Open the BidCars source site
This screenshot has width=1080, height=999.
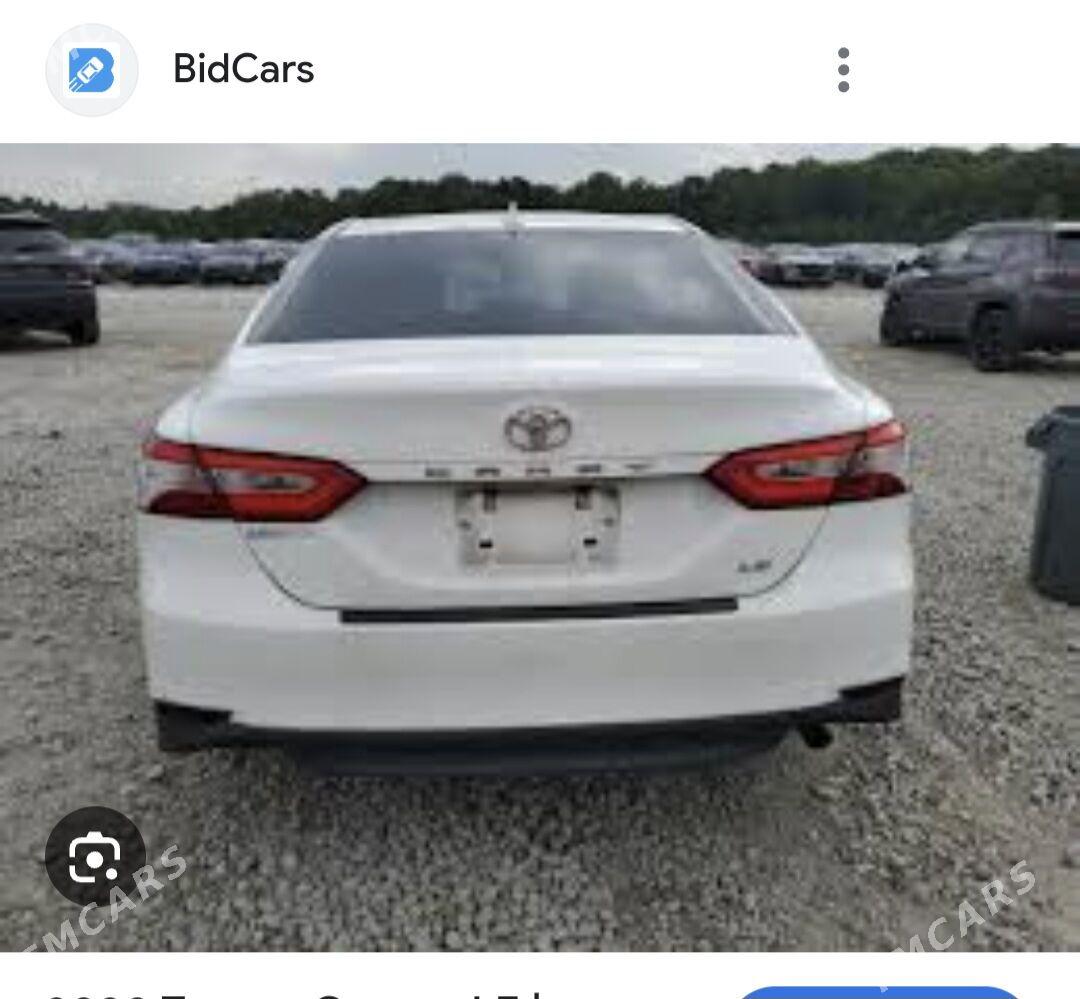coord(243,69)
